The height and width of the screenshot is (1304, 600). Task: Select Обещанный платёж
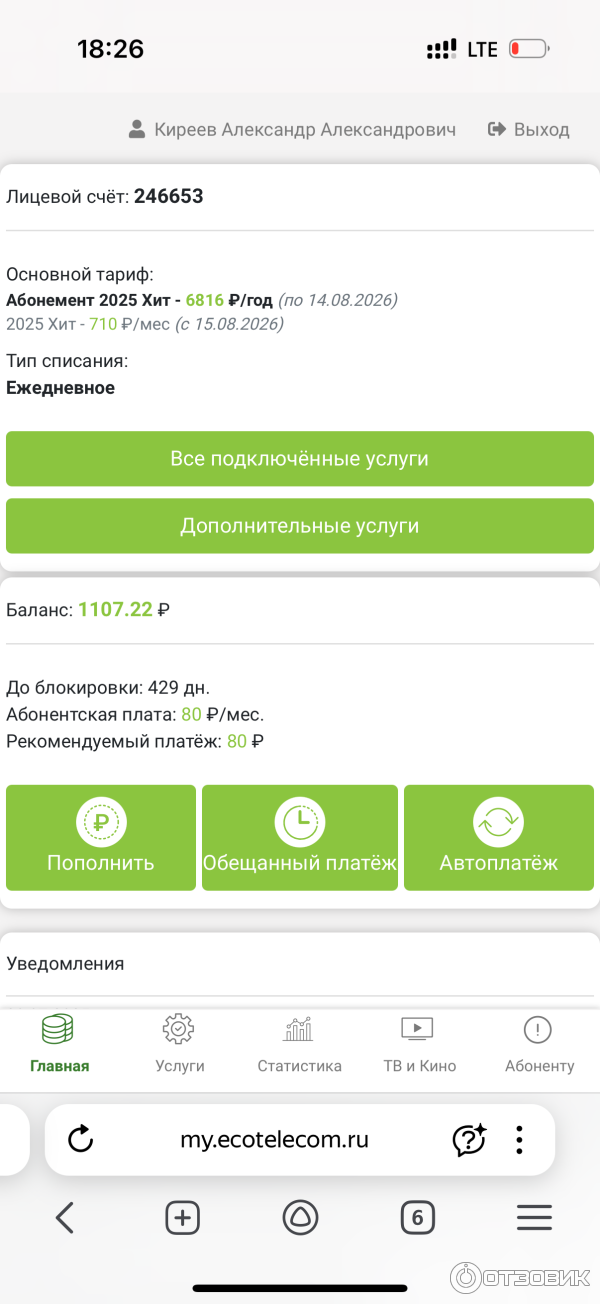click(x=300, y=838)
